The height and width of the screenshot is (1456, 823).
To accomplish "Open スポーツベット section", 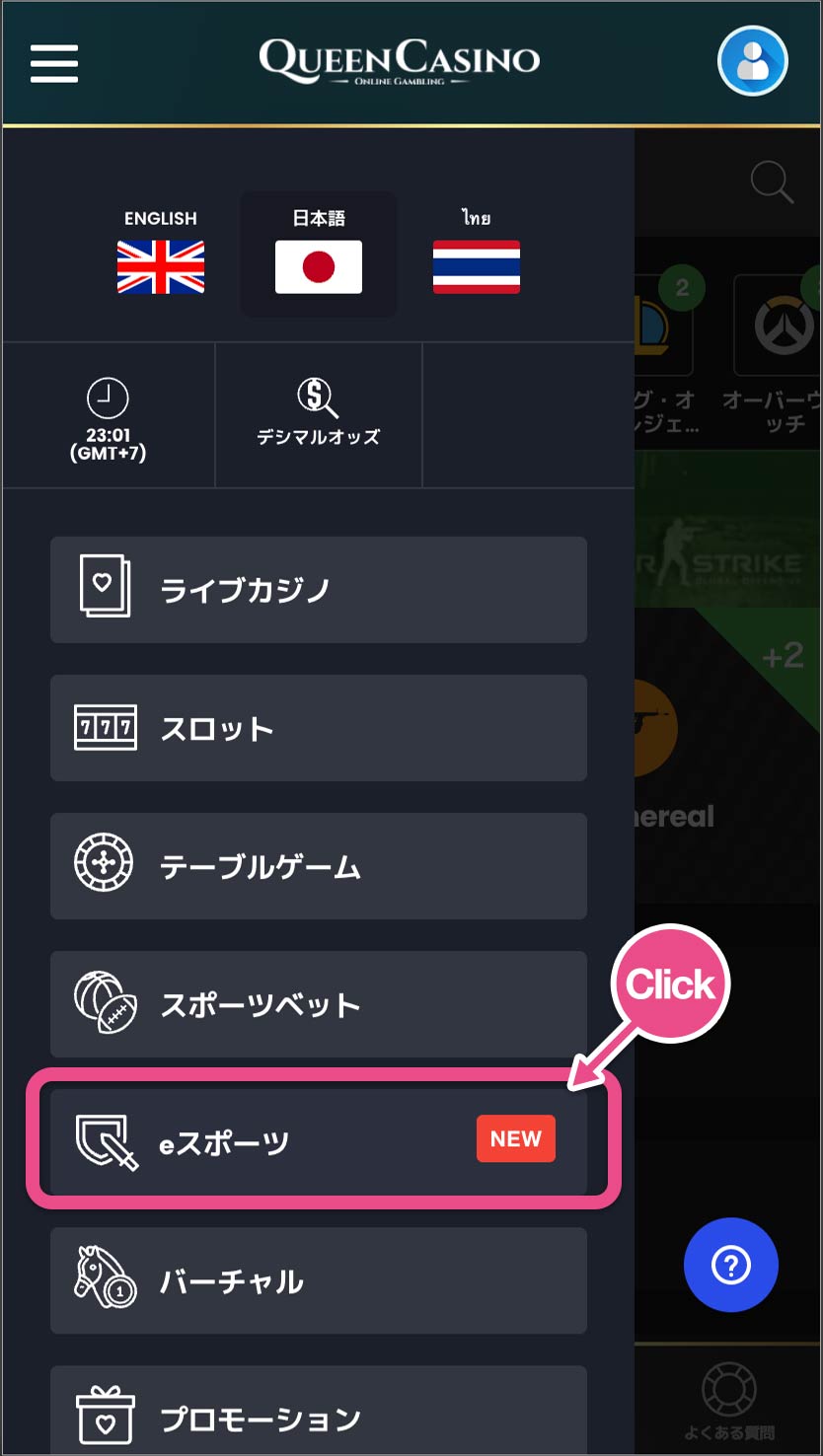I will coord(318,1004).
